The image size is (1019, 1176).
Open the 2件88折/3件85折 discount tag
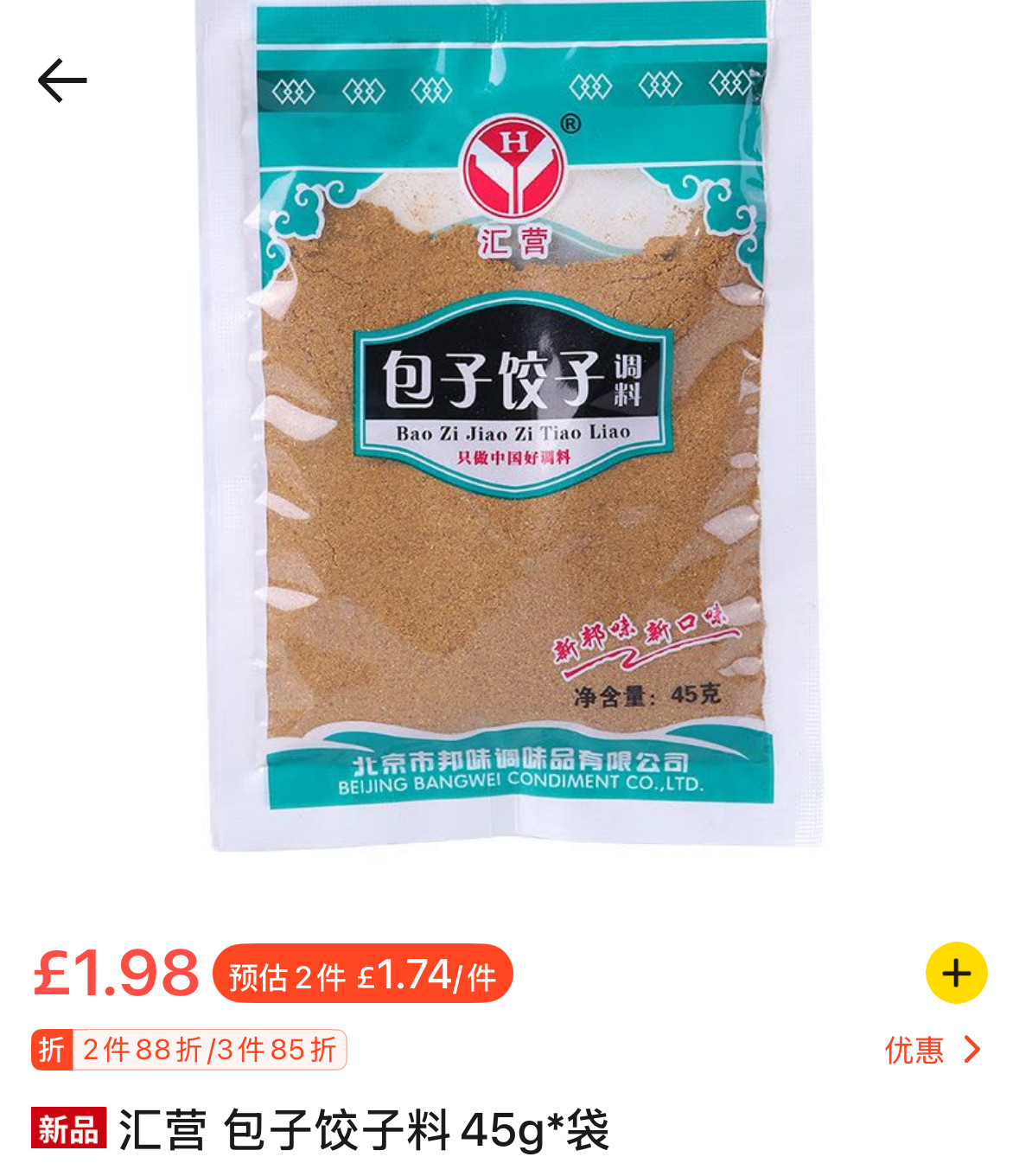pyautogui.click(x=189, y=1050)
